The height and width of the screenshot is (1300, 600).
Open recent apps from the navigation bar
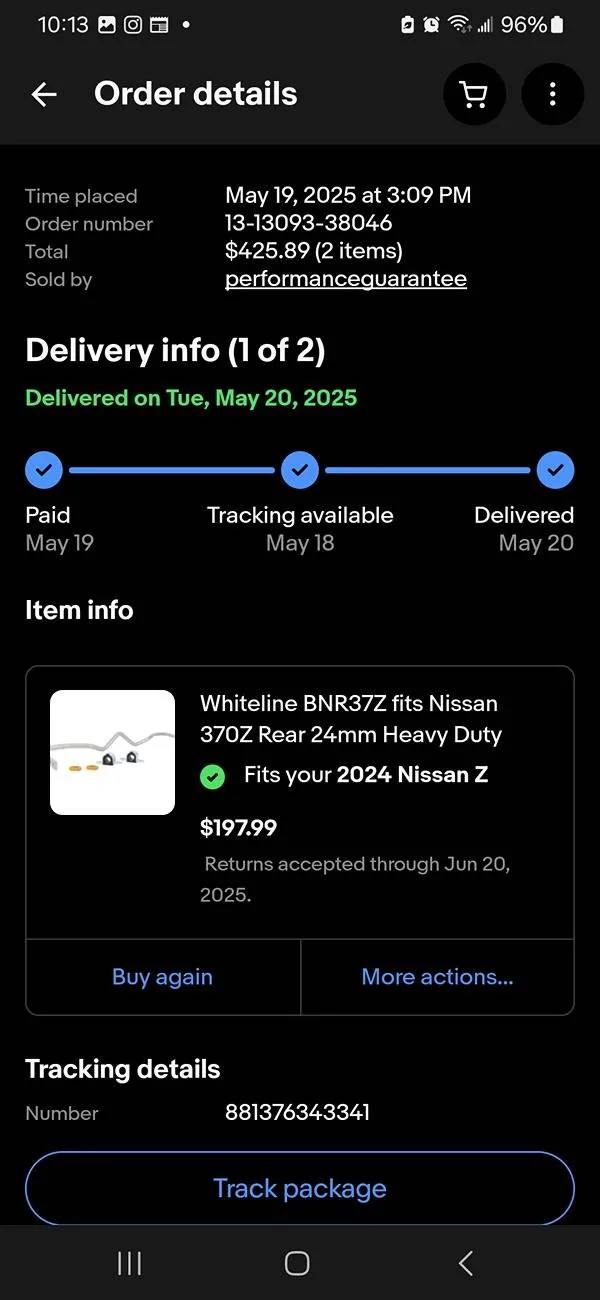(x=129, y=1263)
